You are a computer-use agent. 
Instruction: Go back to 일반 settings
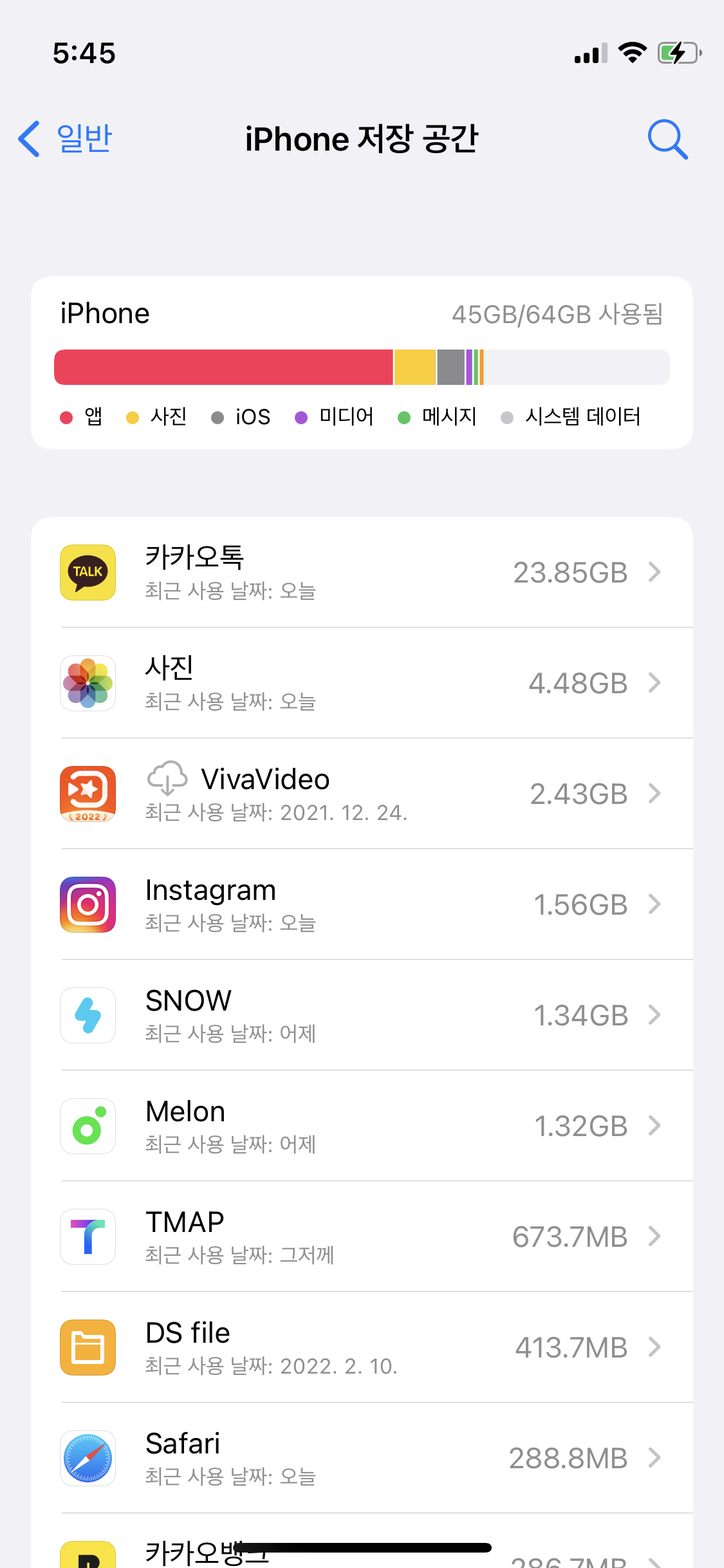click(x=66, y=138)
